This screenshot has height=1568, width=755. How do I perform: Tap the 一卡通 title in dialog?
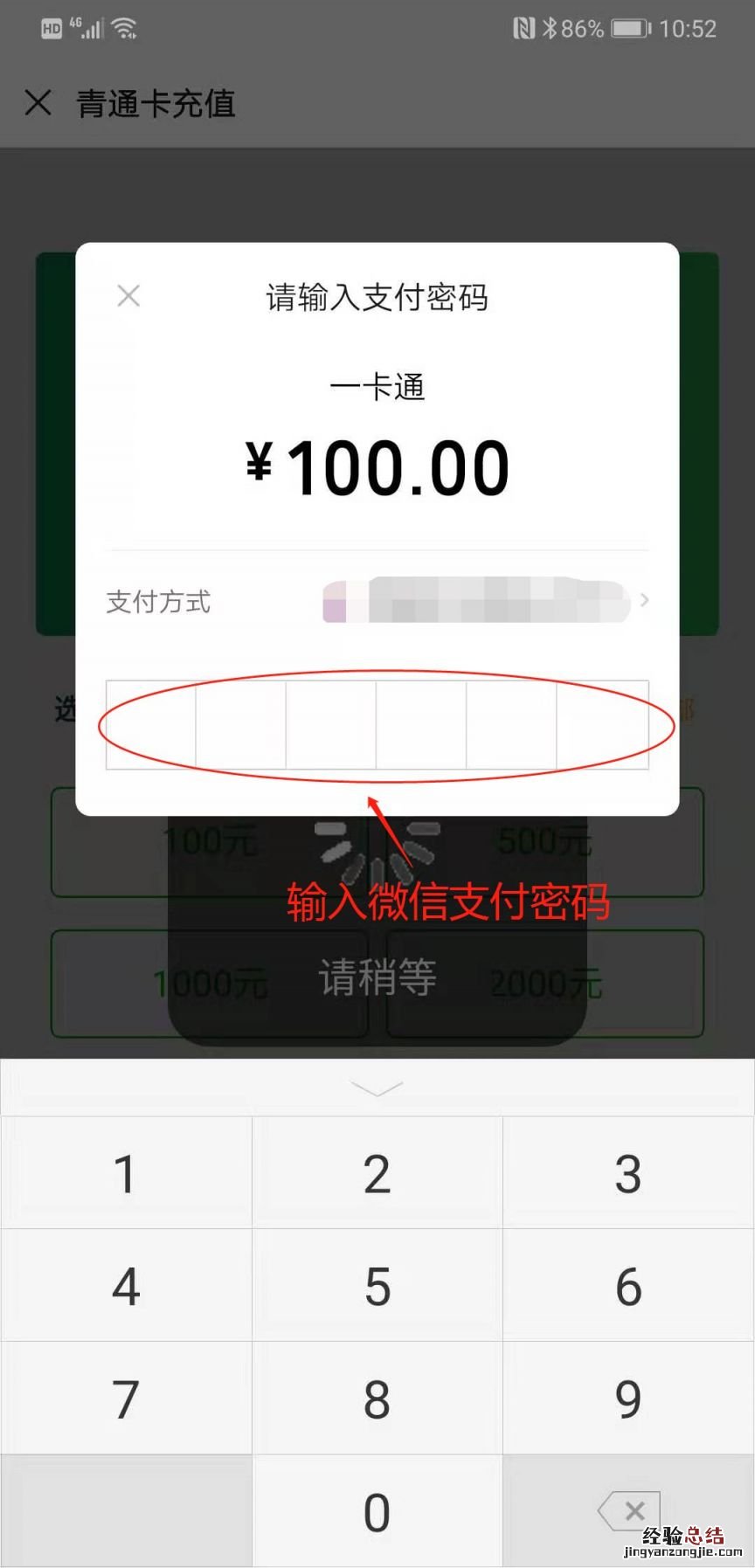click(377, 388)
